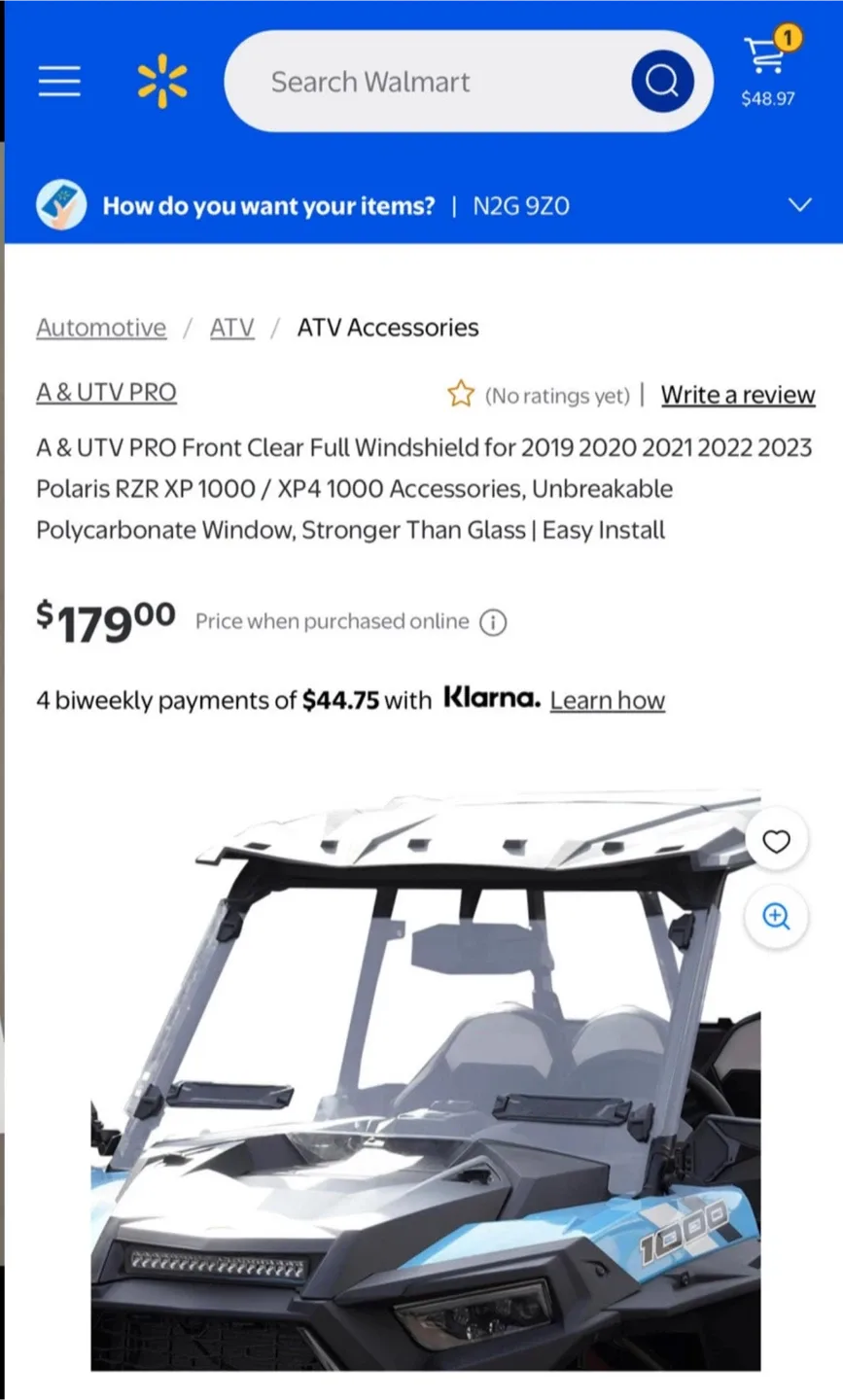This screenshot has height=1400, width=843.
Task: Click the cart item count badge
Action: click(788, 39)
